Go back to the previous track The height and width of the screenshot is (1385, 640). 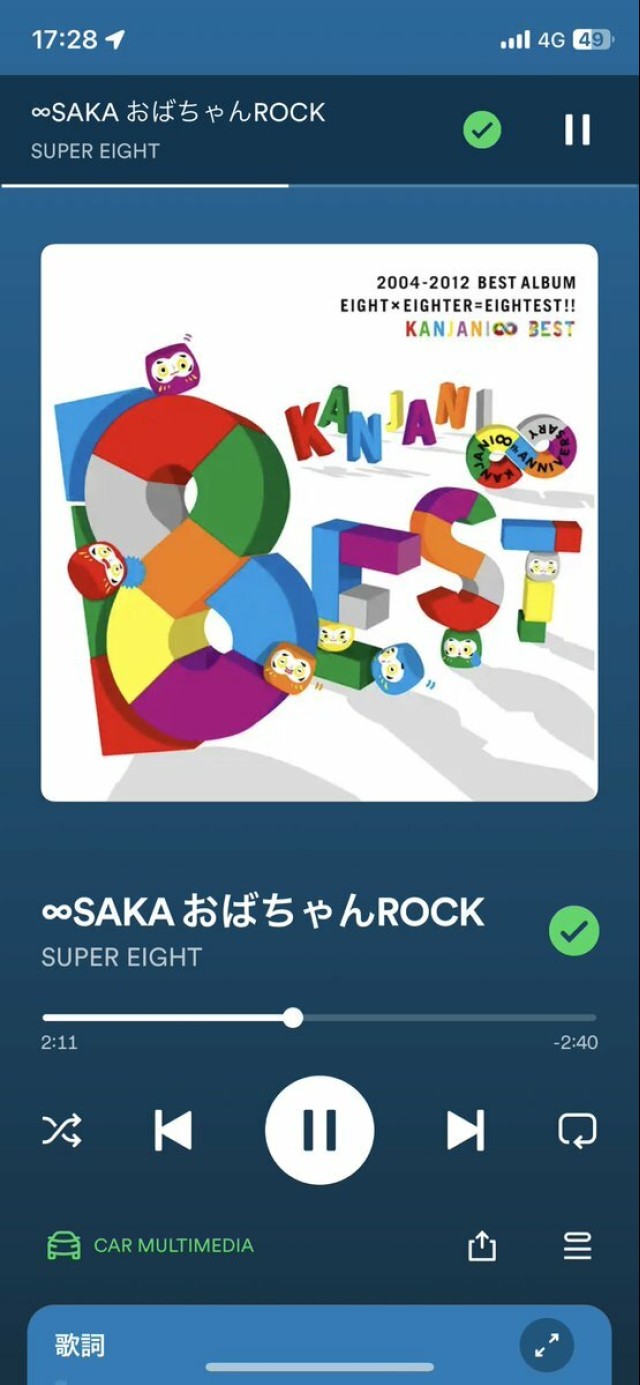(173, 1130)
